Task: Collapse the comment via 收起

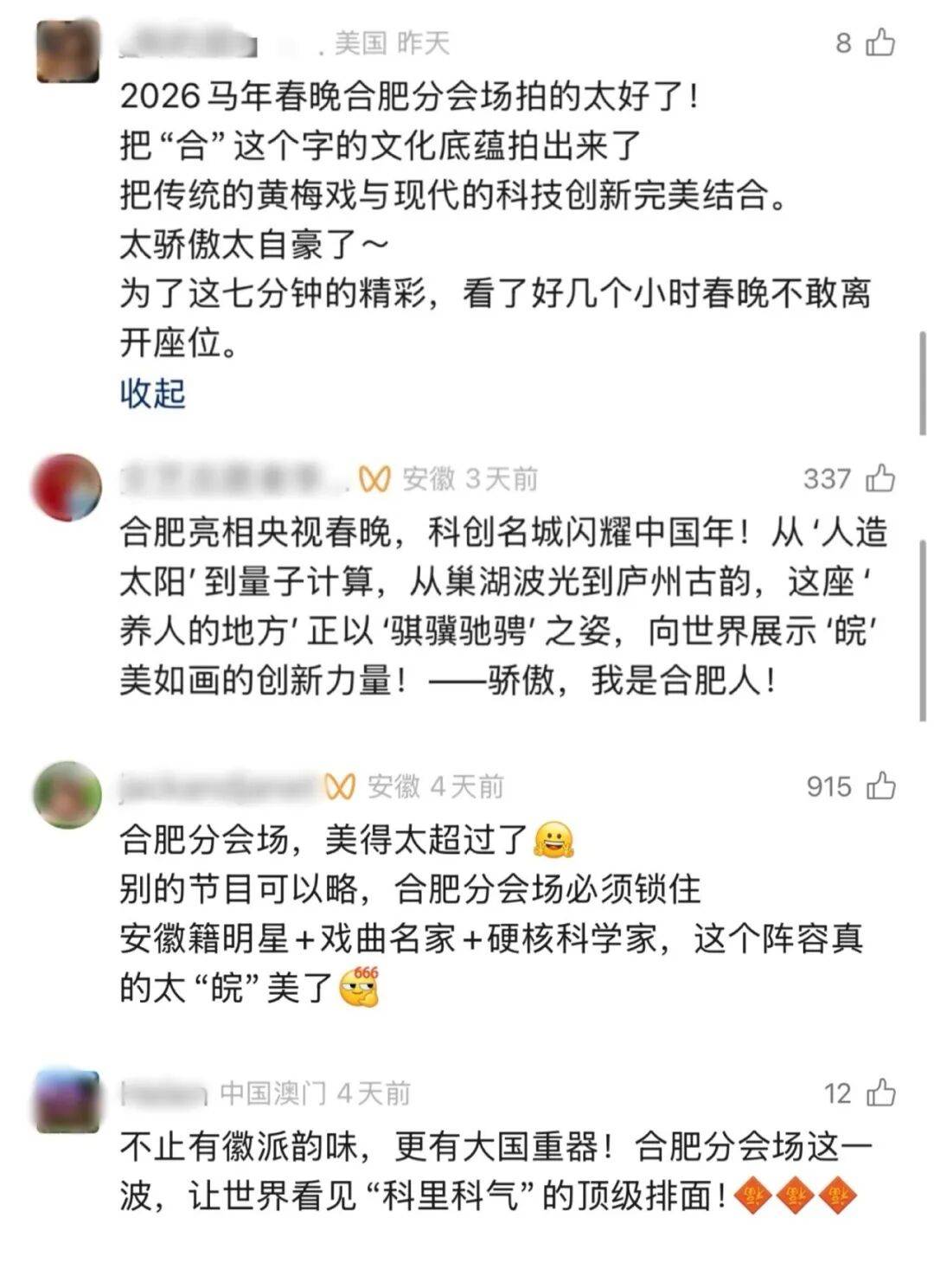Action: click(x=152, y=394)
